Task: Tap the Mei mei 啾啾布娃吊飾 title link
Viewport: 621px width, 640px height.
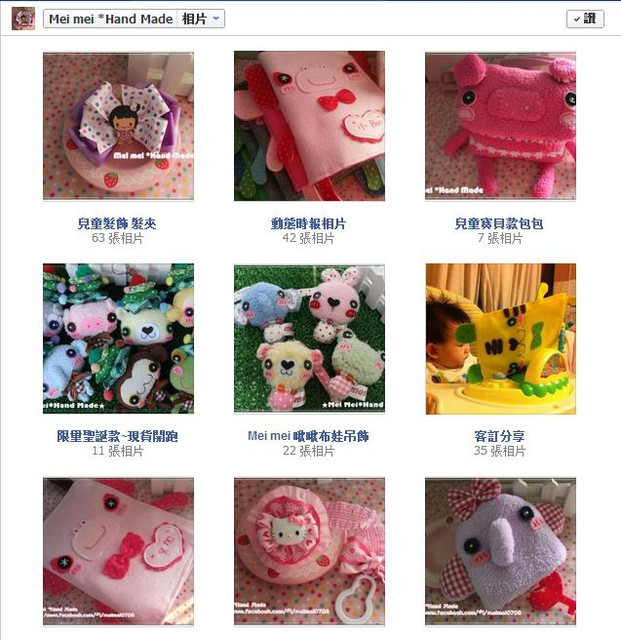Action: coord(309,437)
